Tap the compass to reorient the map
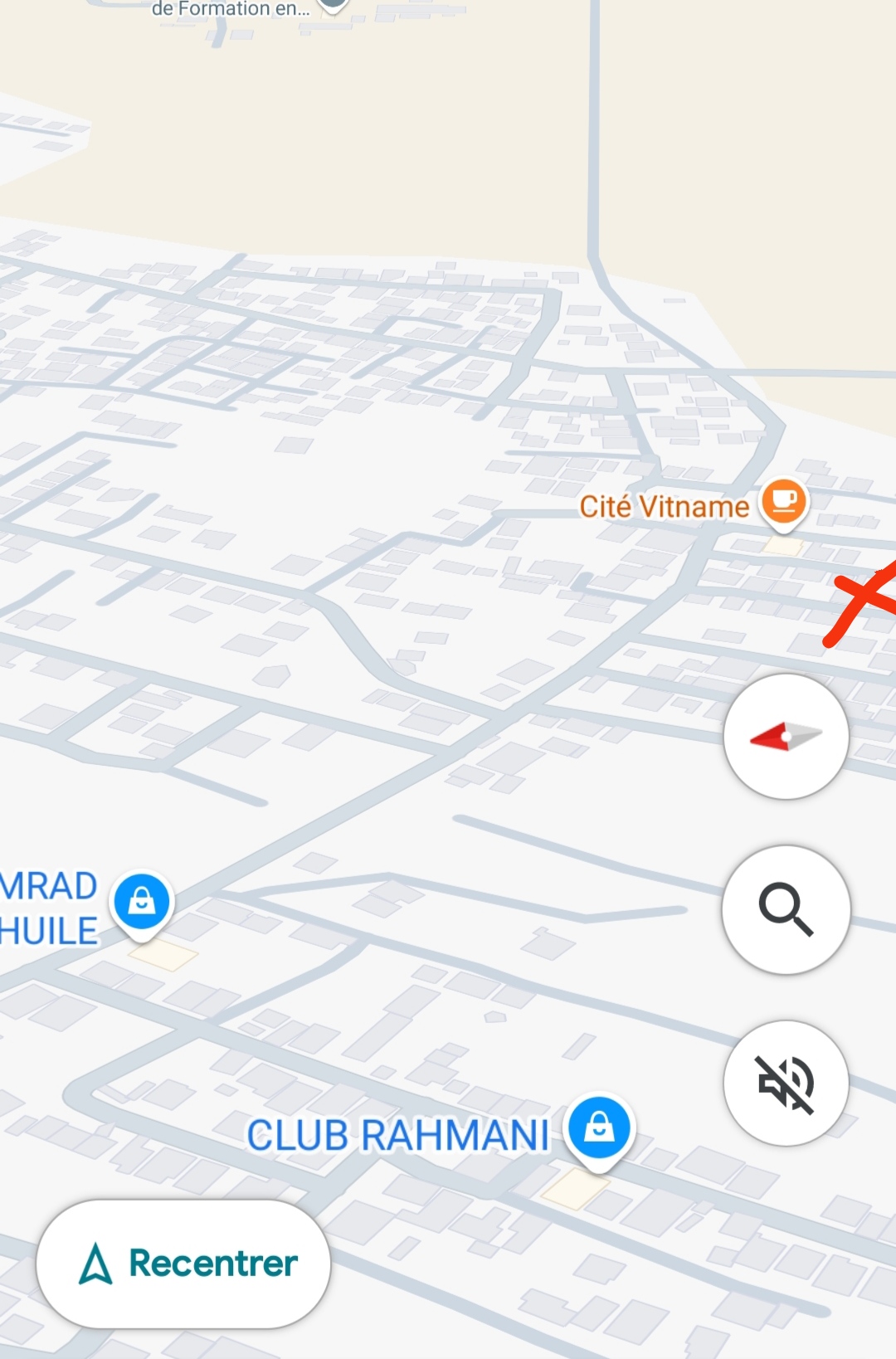 [x=786, y=737]
